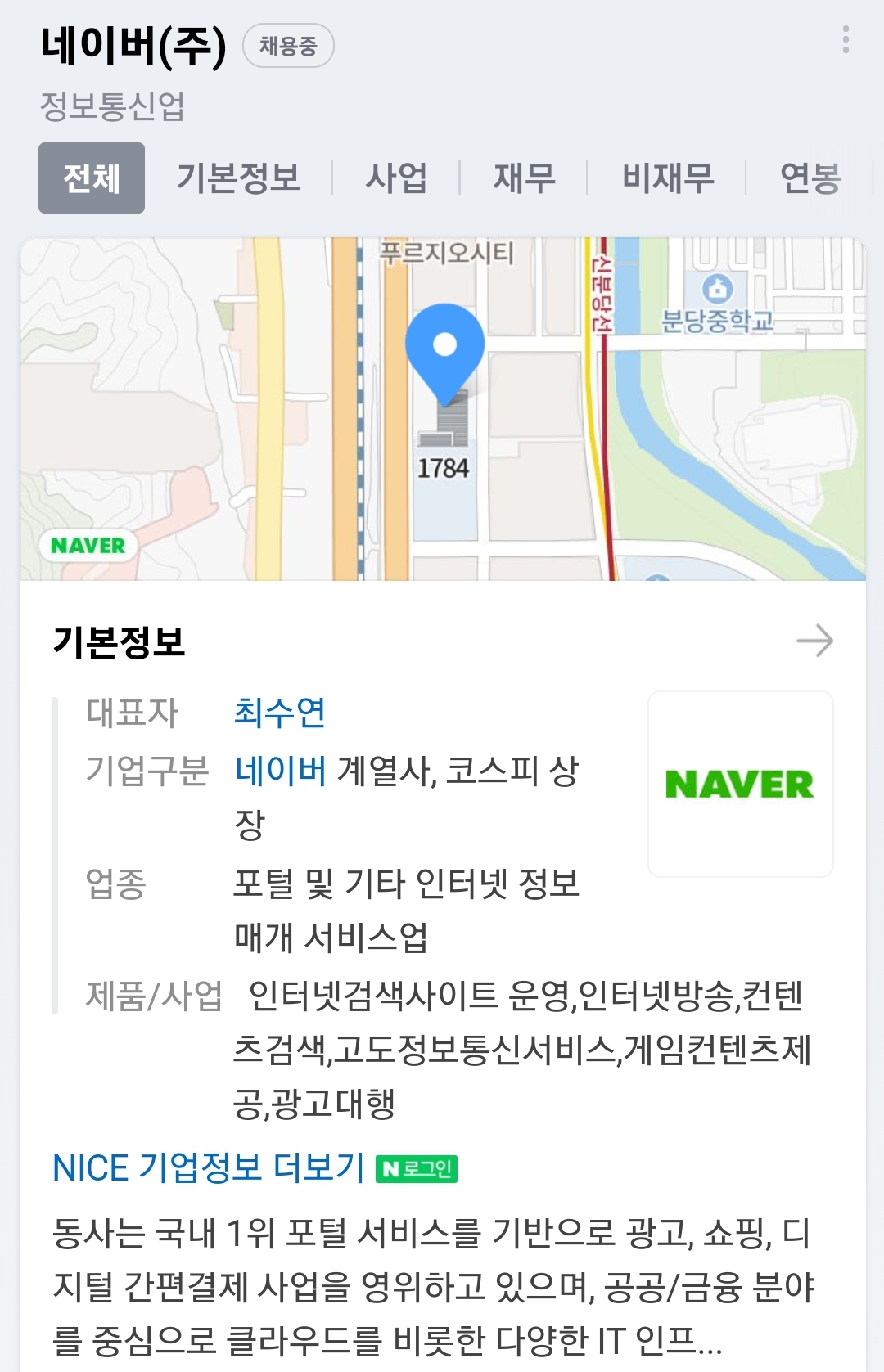Open the three-dot overflow menu
884x1372 pixels.
[x=846, y=39]
